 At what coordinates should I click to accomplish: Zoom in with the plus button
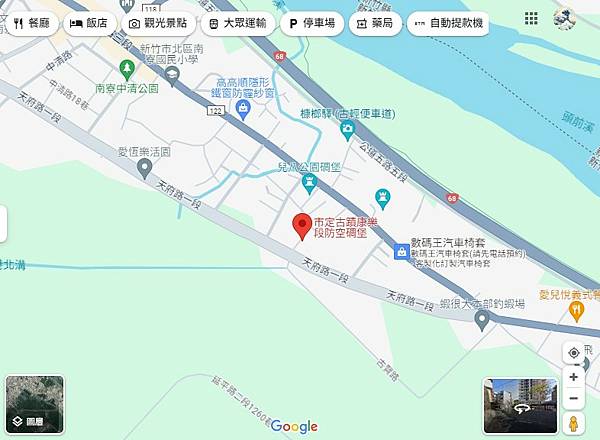573,377
